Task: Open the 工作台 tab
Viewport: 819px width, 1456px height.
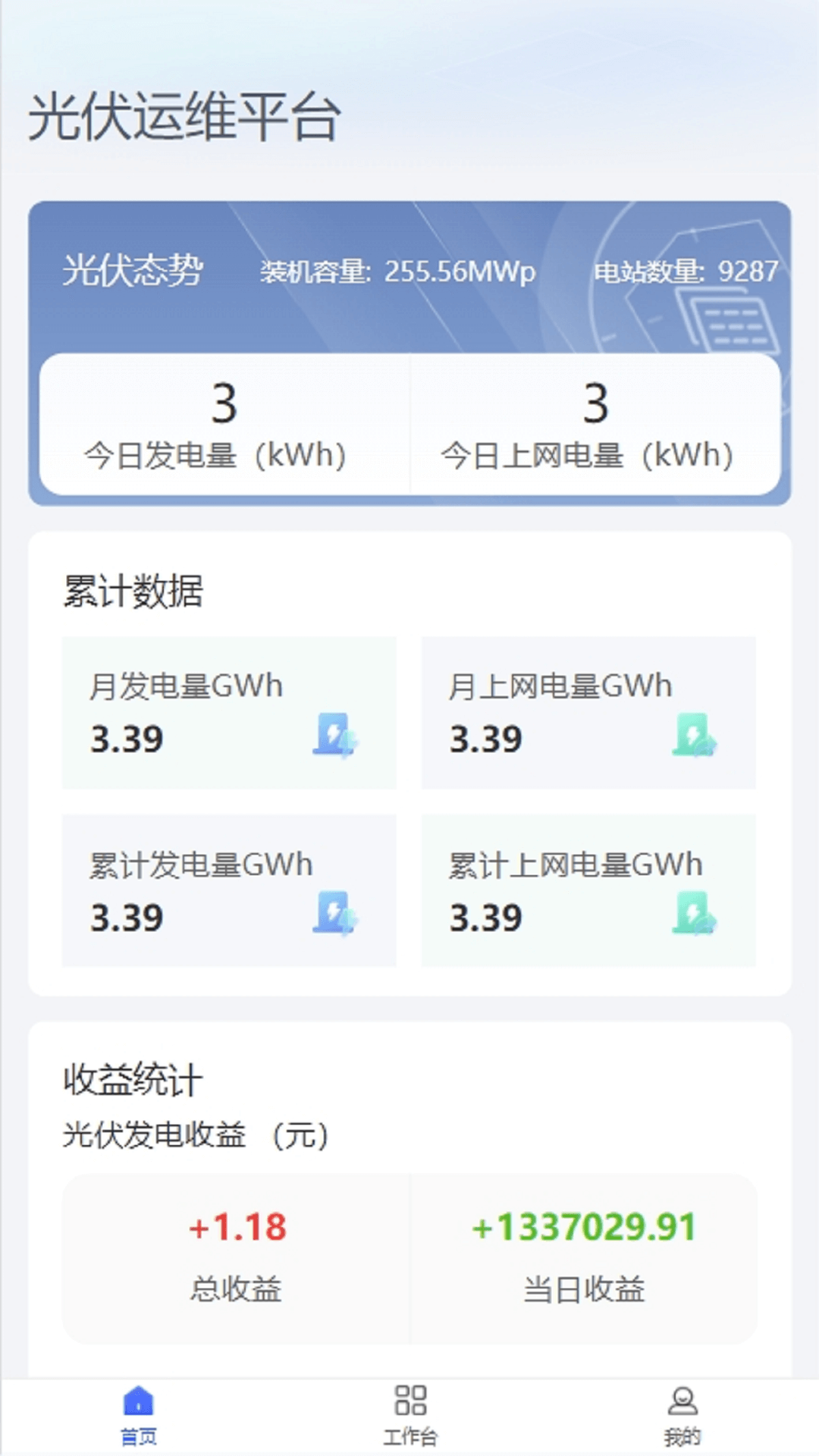Action: (410, 1416)
